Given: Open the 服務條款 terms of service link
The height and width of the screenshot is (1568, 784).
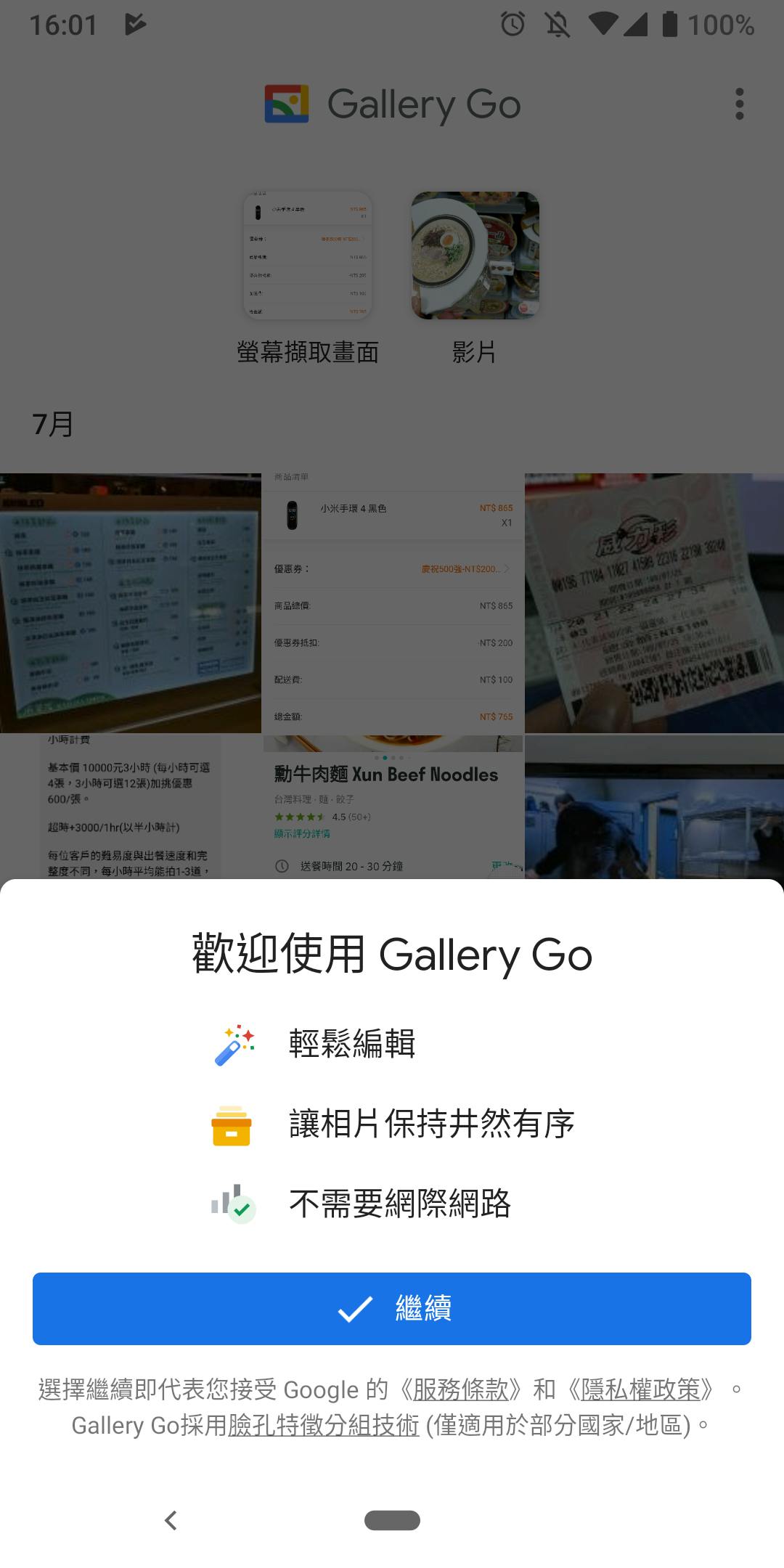Looking at the screenshot, I should click(x=460, y=1389).
